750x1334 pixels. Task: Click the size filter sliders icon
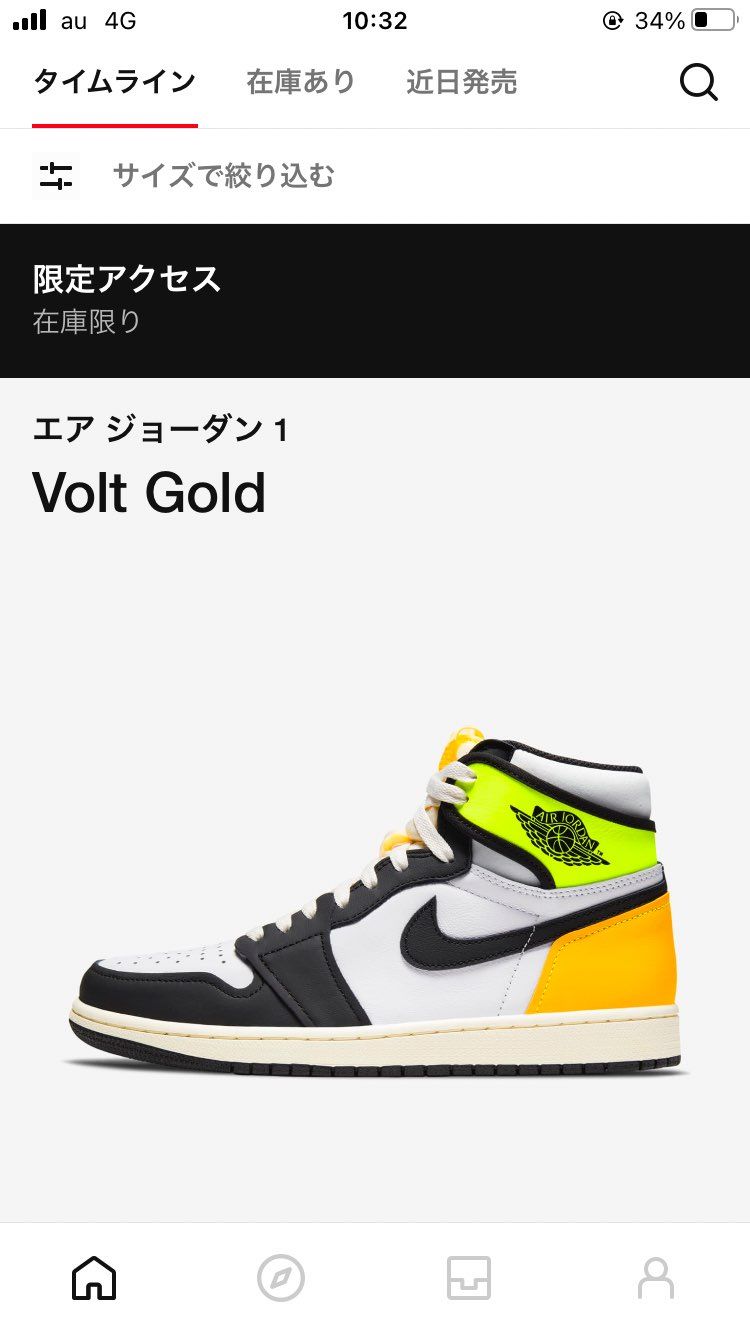[x=57, y=175]
